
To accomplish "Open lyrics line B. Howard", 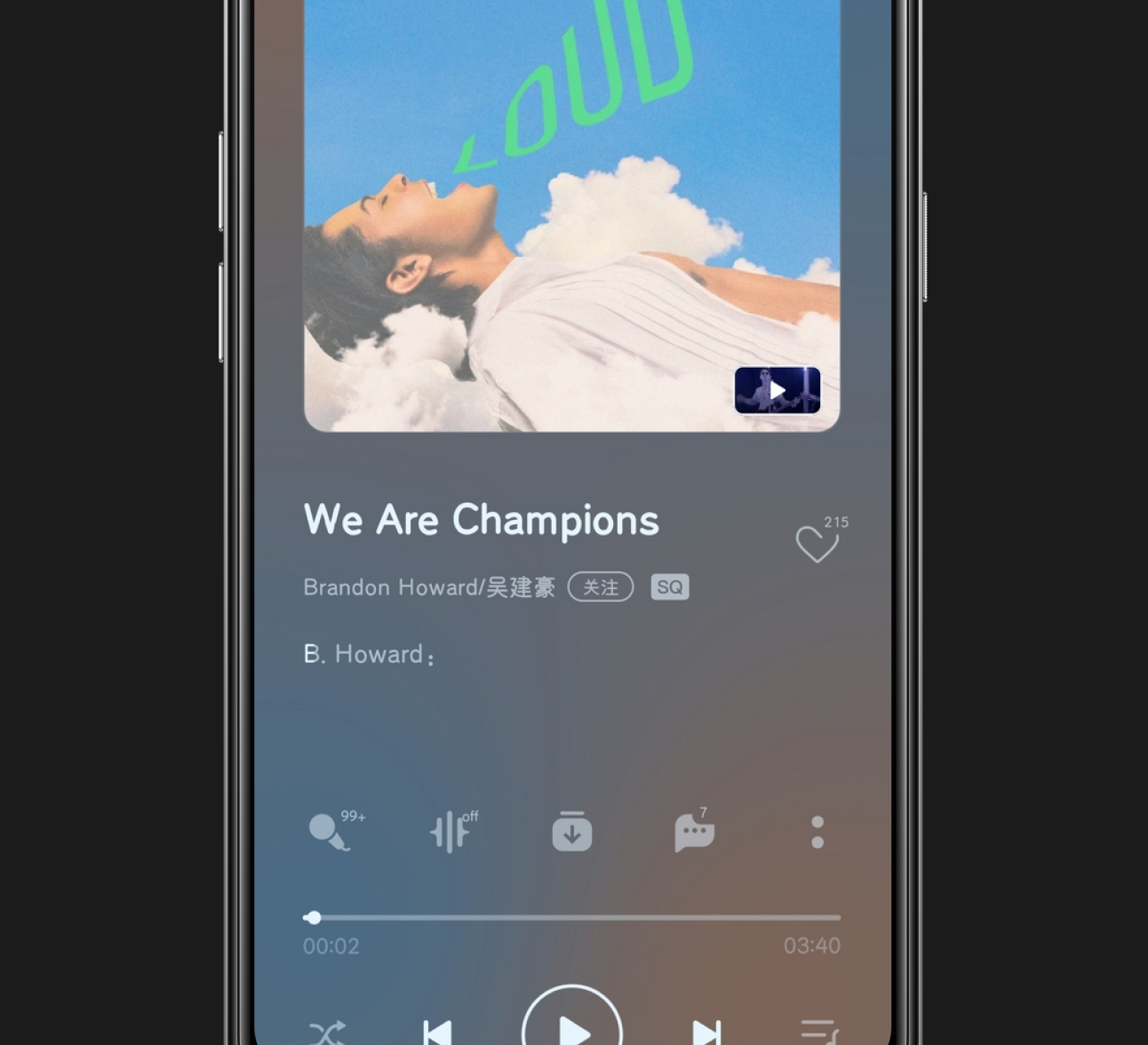I will (x=368, y=655).
